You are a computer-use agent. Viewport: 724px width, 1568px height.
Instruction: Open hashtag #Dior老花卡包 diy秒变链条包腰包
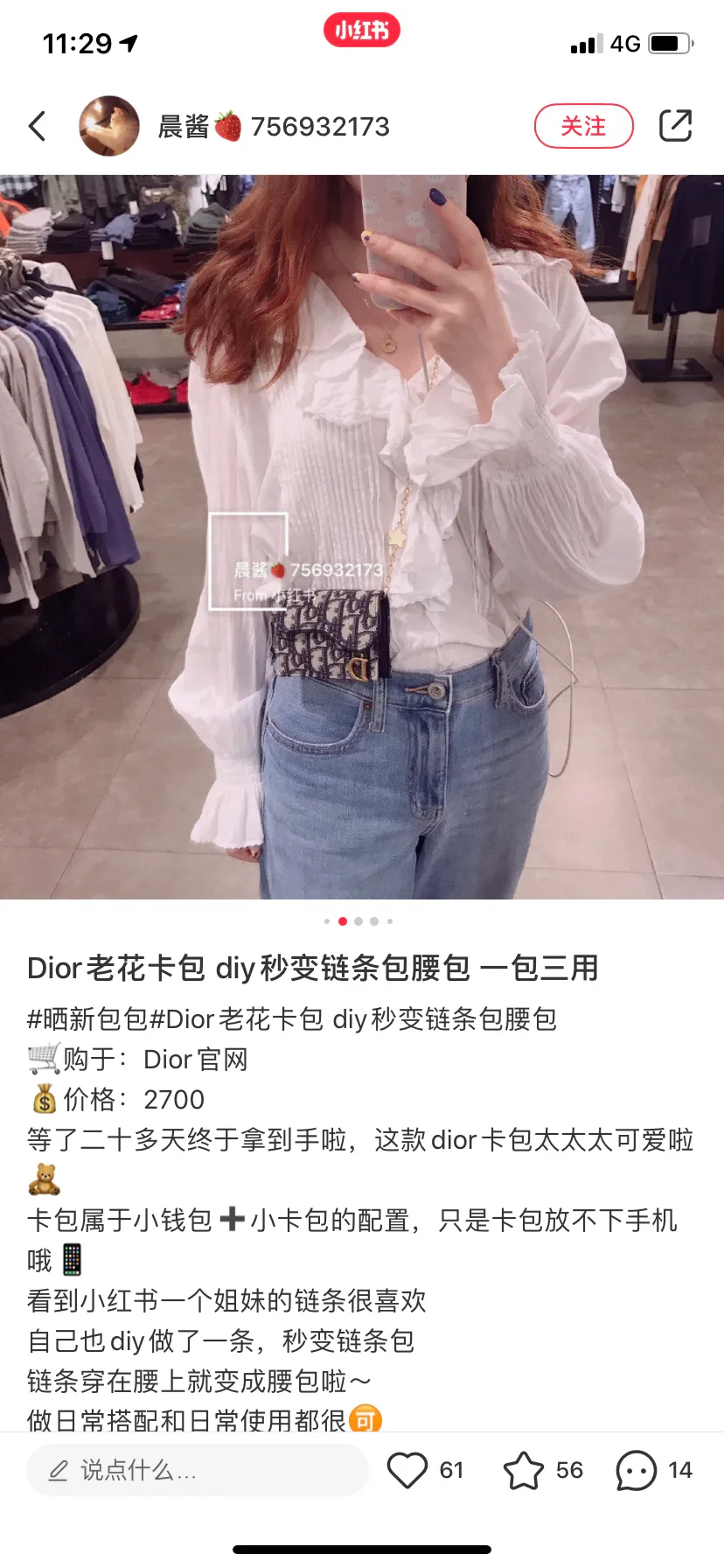pos(353,1019)
